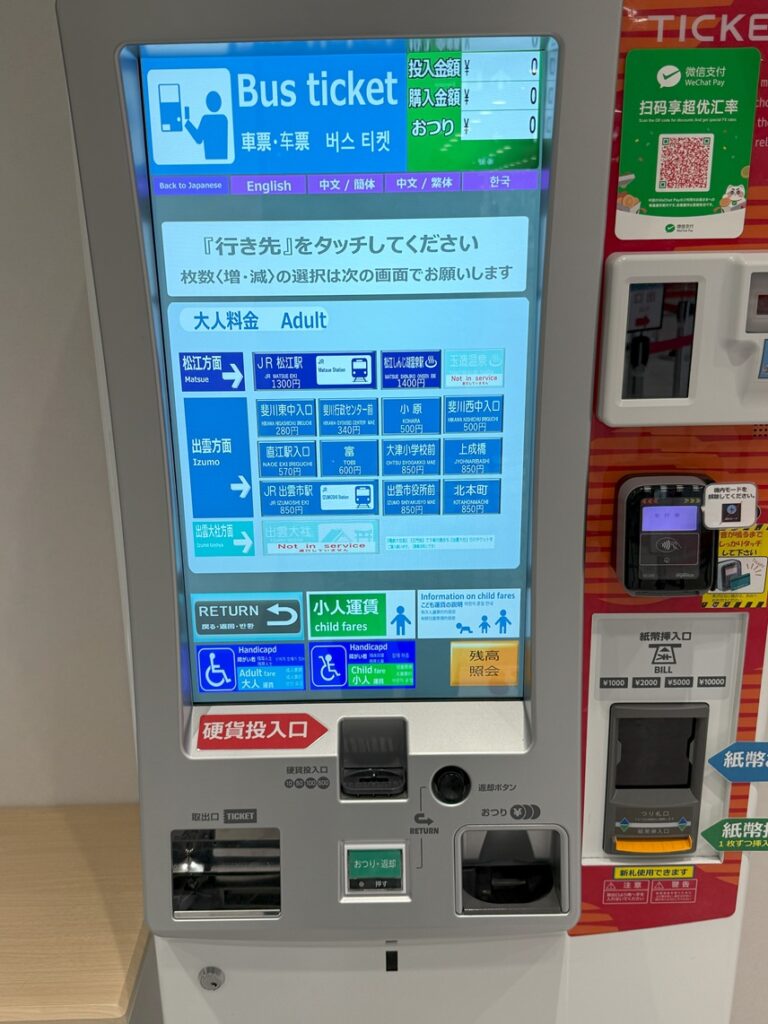Select the Simplified Chinese language tab
The width and height of the screenshot is (768, 1024).
[x=345, y=185]
